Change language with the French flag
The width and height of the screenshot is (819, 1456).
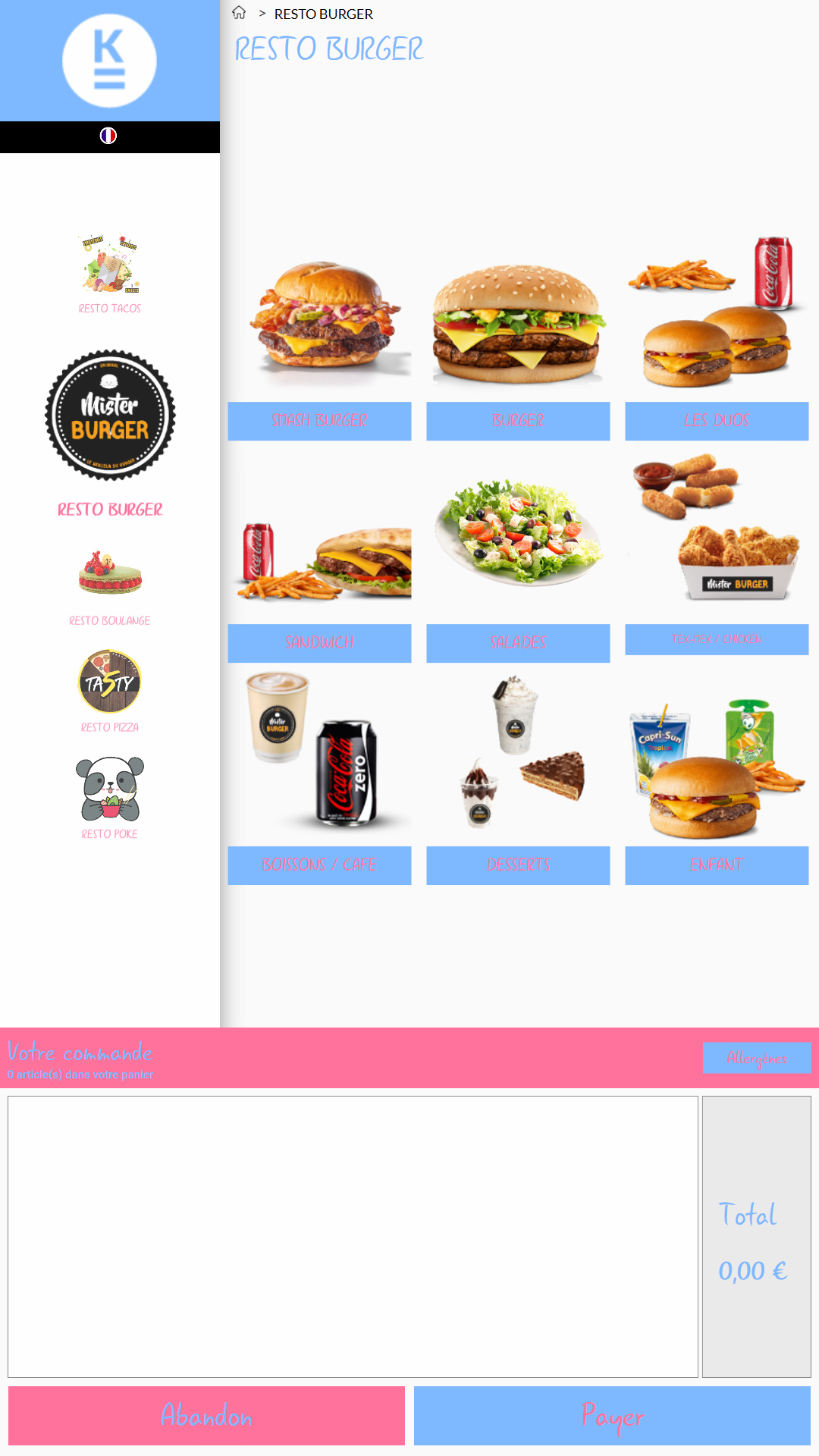click(108, 136)
